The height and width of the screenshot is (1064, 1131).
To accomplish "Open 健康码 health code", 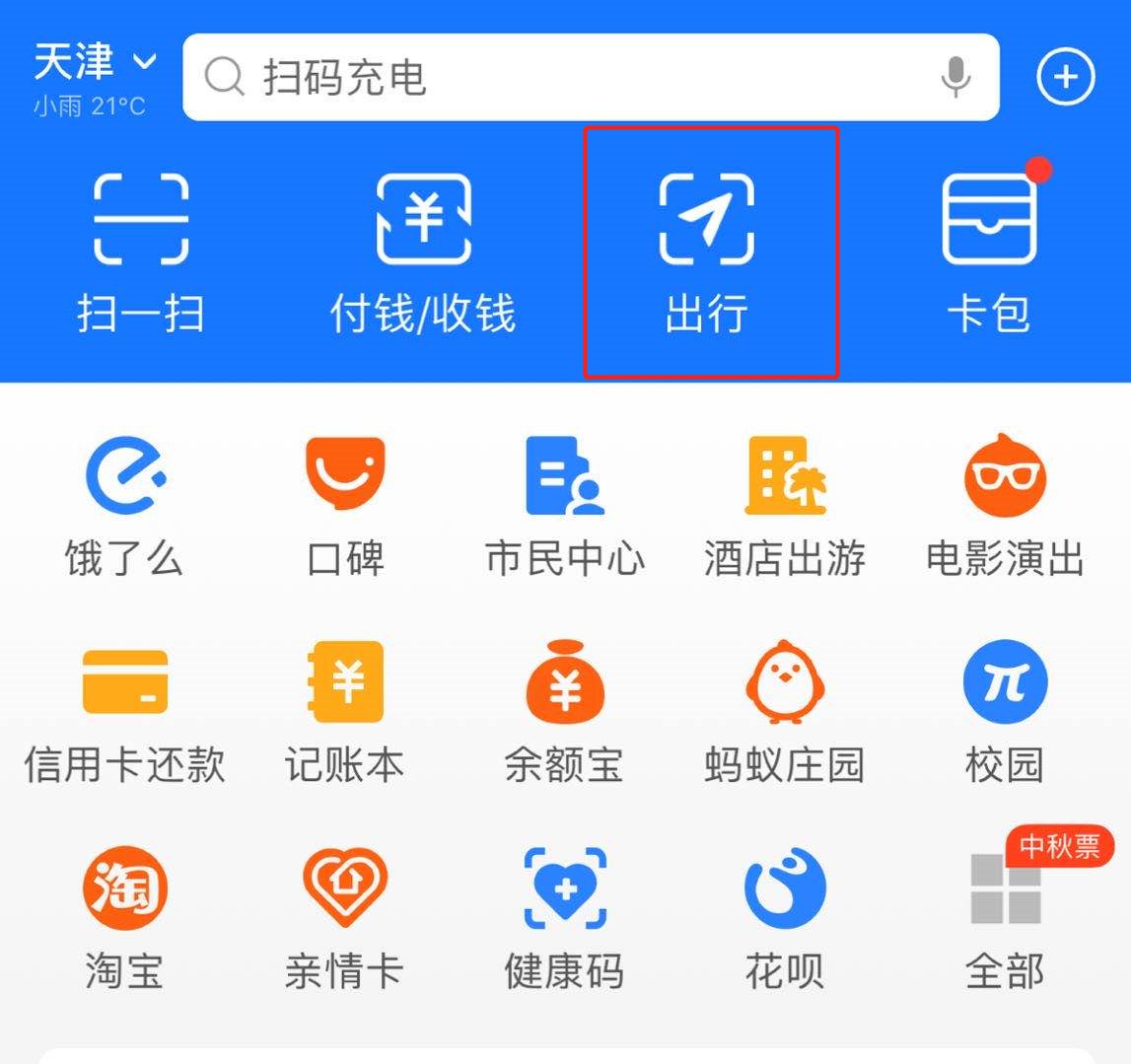I will (x=565, y=917).
